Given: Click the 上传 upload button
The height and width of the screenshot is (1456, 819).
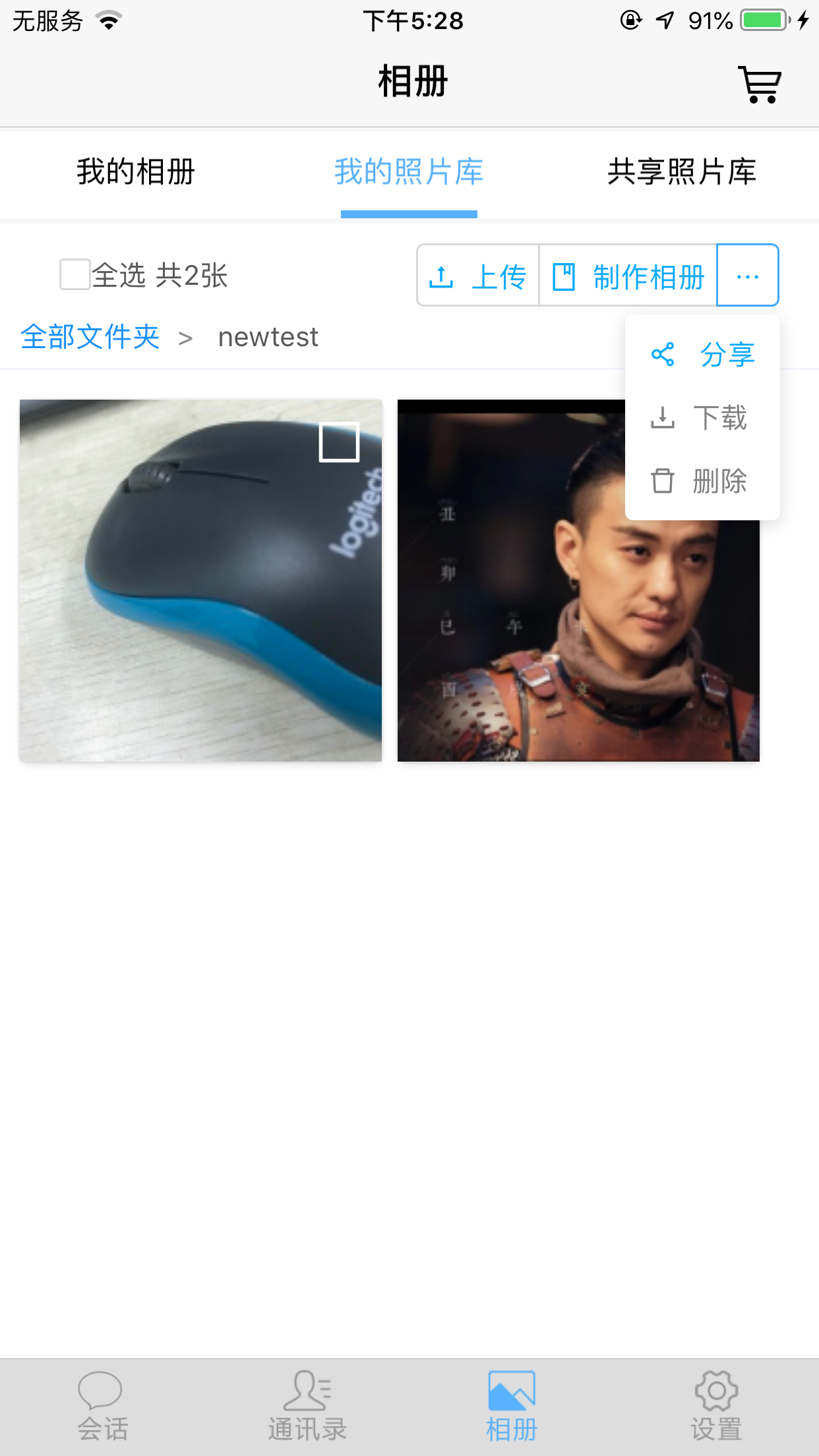Looking at the screenshot, I should click(499, 276).
